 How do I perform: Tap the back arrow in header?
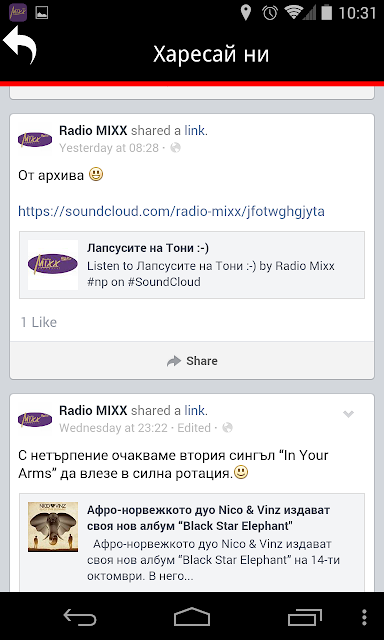[20, 45]
